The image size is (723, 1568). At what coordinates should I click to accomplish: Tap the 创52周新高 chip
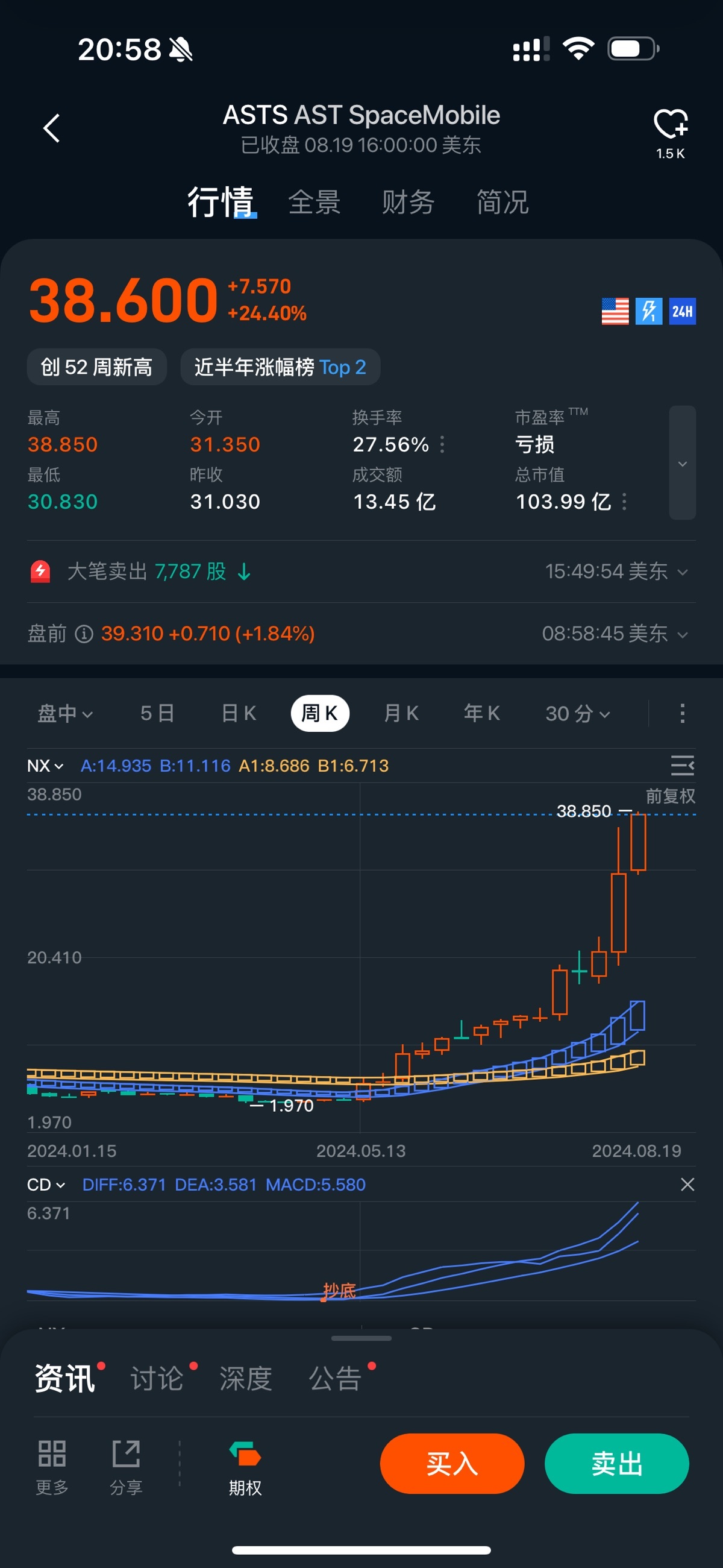pos(97,367)
